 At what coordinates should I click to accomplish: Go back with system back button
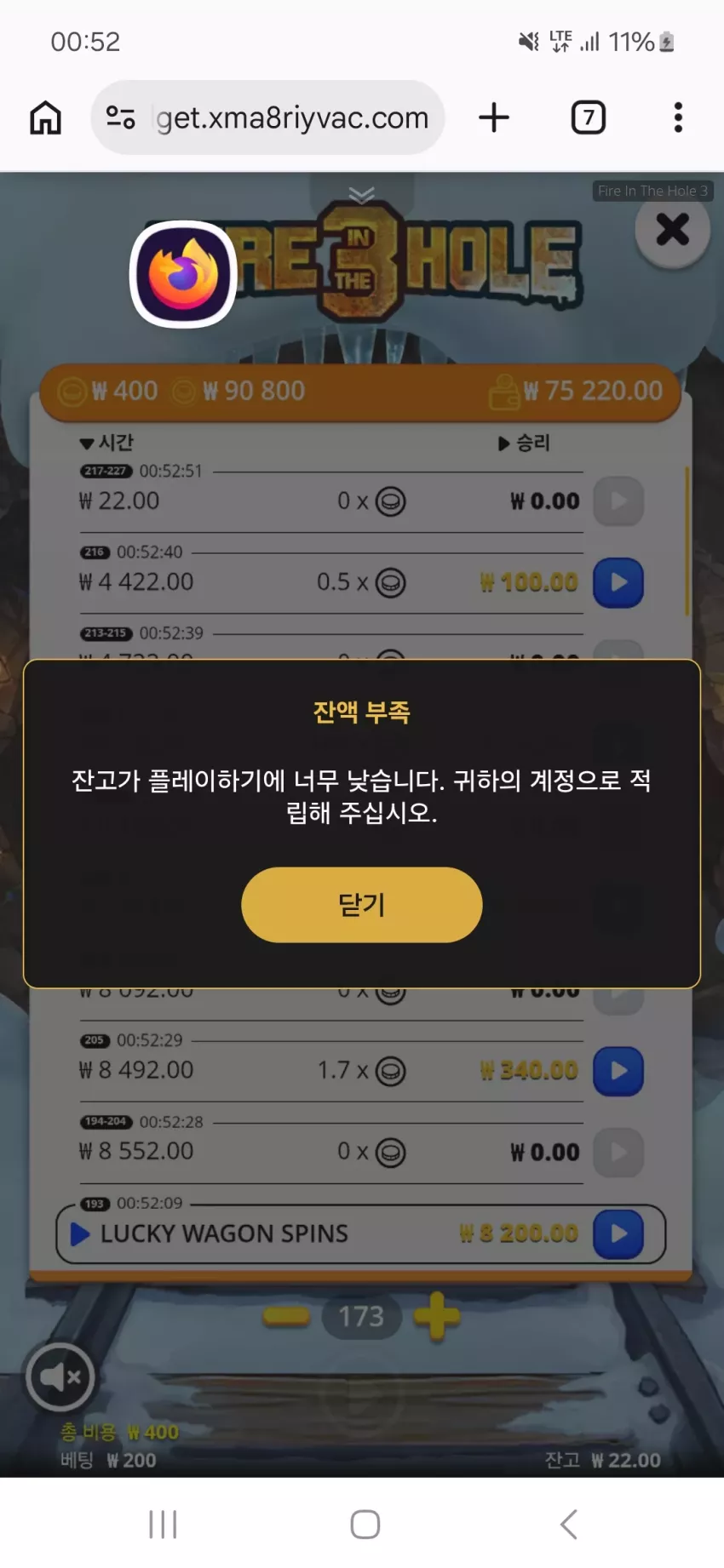[x=568, y=1524]
